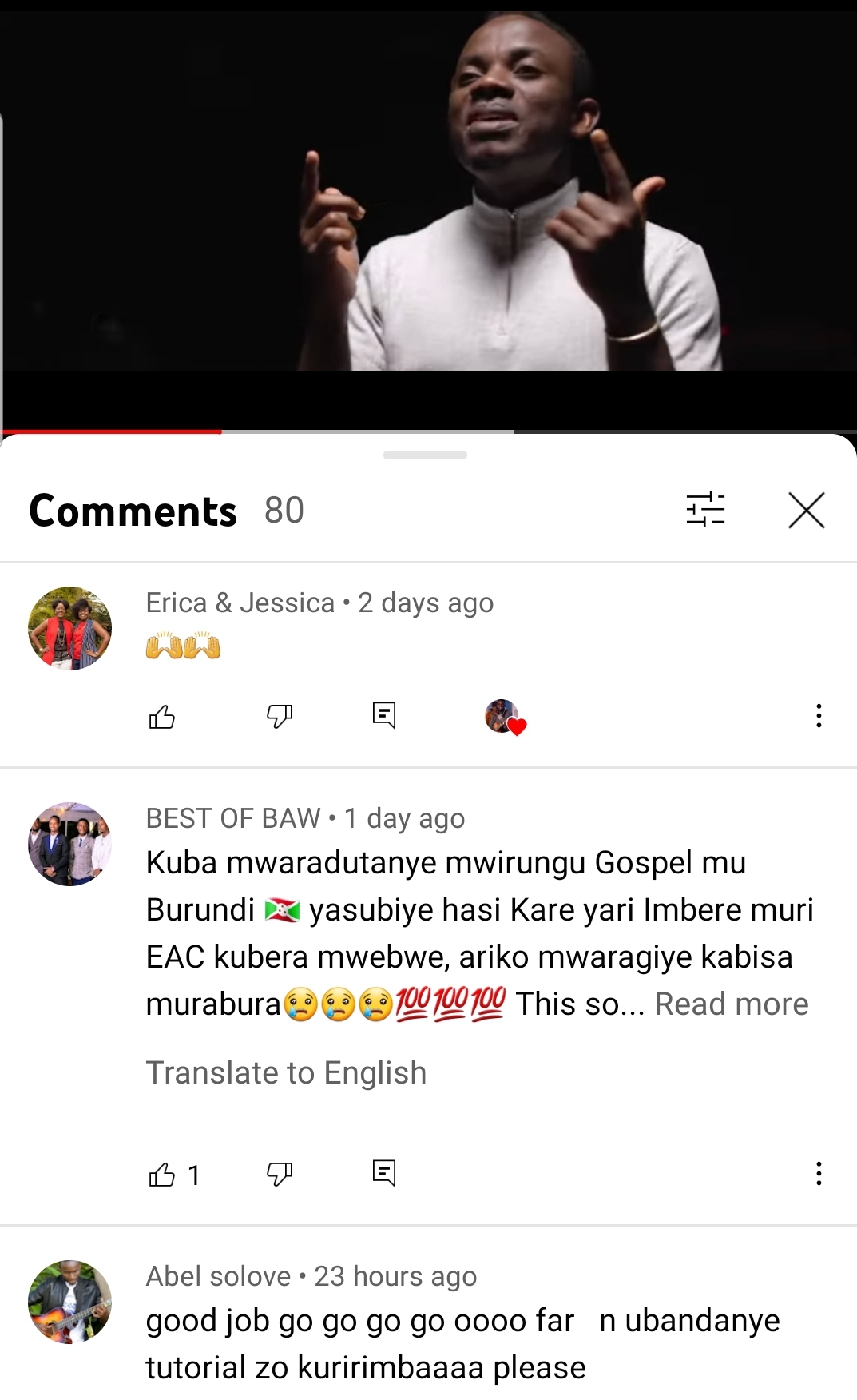
Task: Dislike Erica & Jessica's comment
Action: tap(280, 716)
